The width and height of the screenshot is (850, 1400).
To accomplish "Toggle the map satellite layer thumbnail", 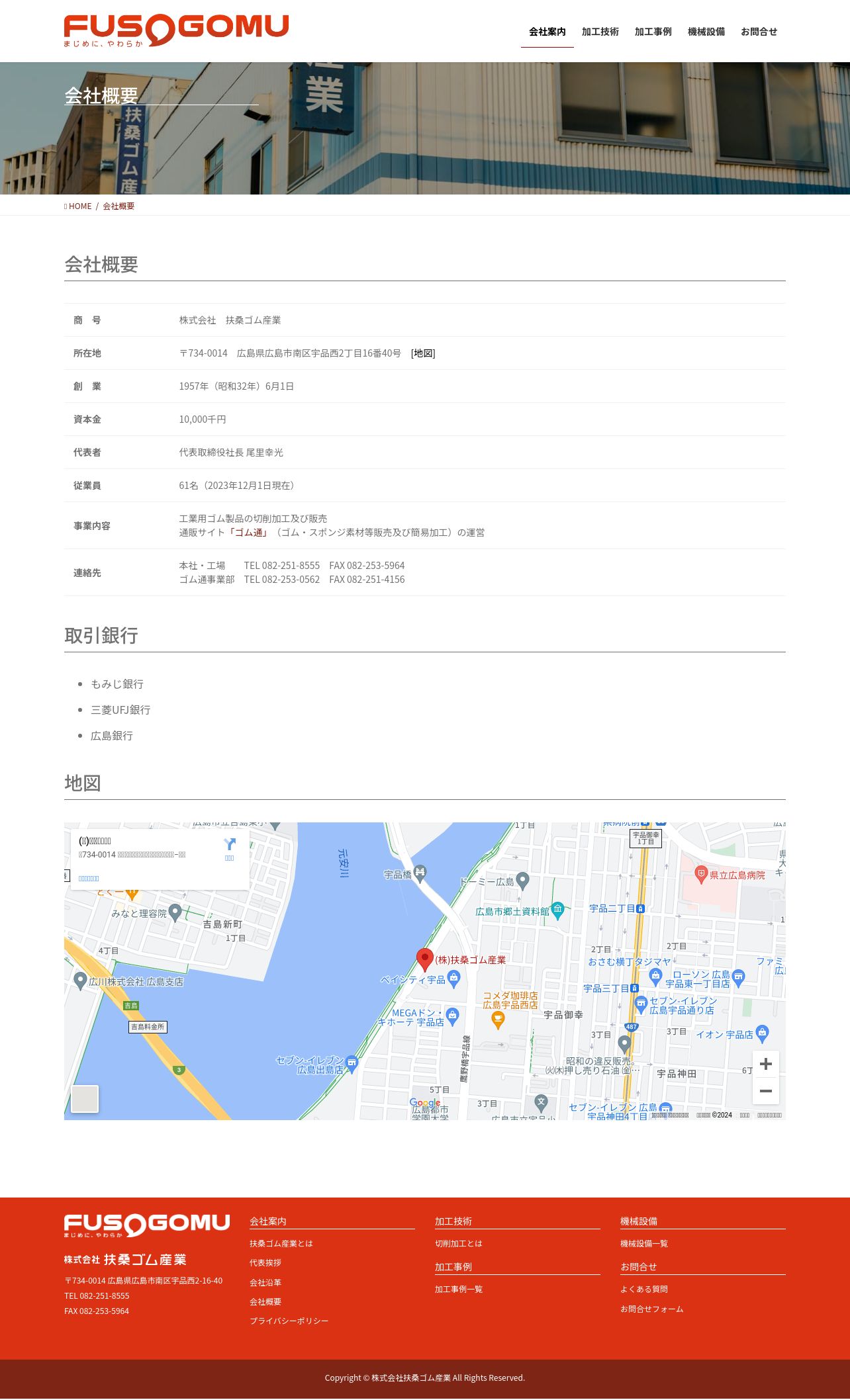I will [x=85, y=1099].
